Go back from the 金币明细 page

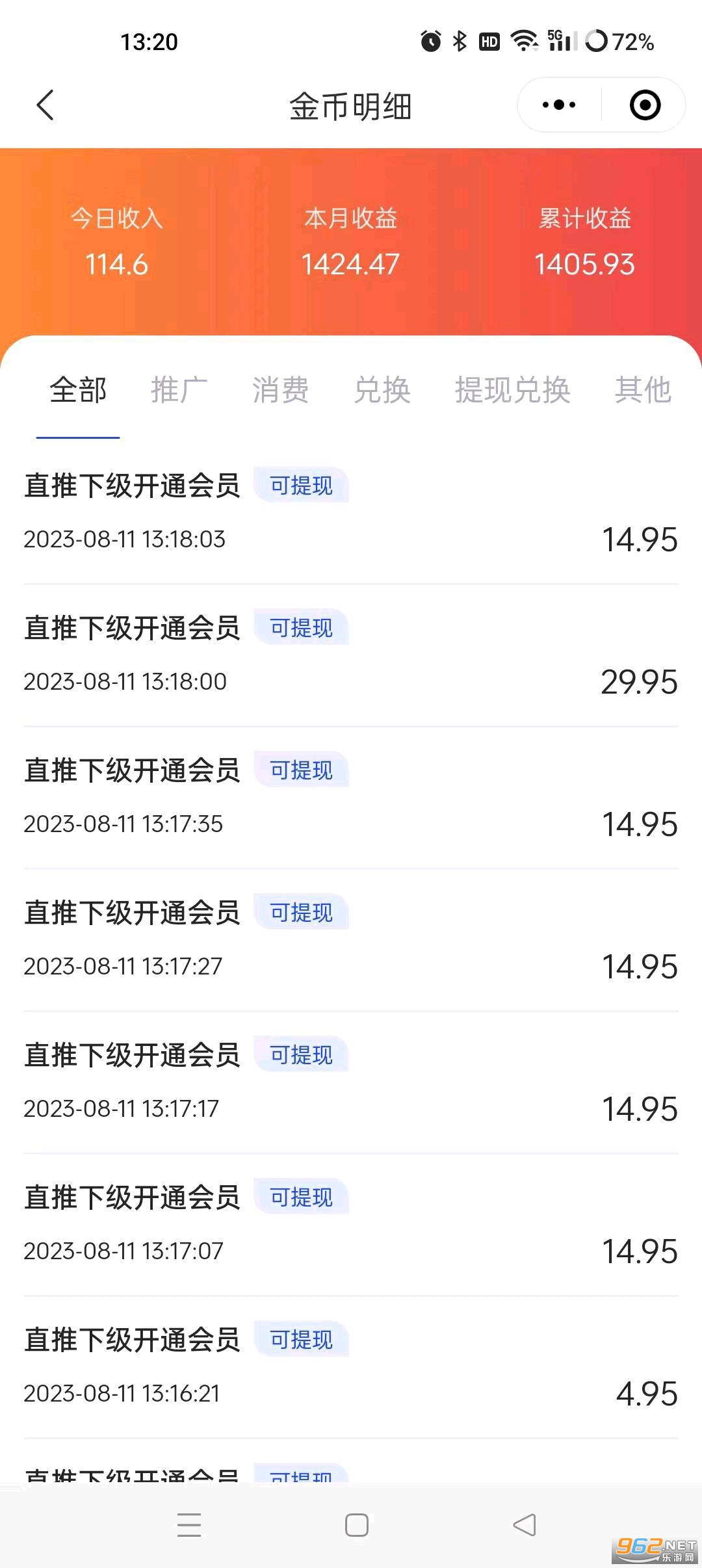(45, 105)
